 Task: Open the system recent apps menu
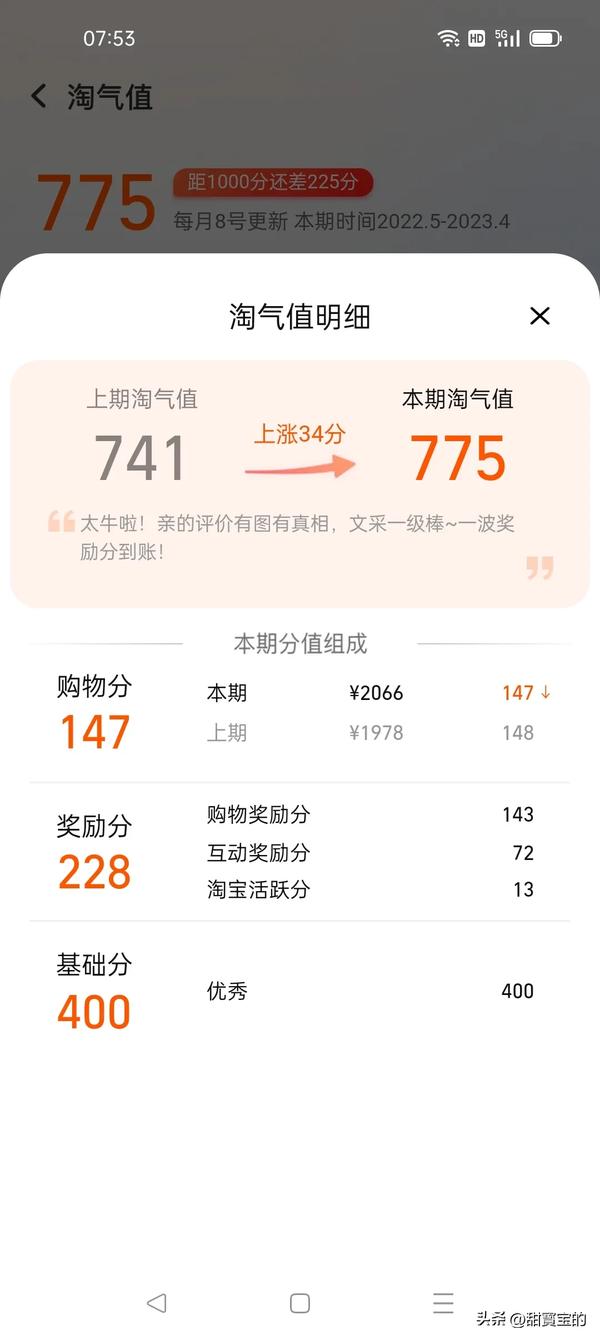443,1302
